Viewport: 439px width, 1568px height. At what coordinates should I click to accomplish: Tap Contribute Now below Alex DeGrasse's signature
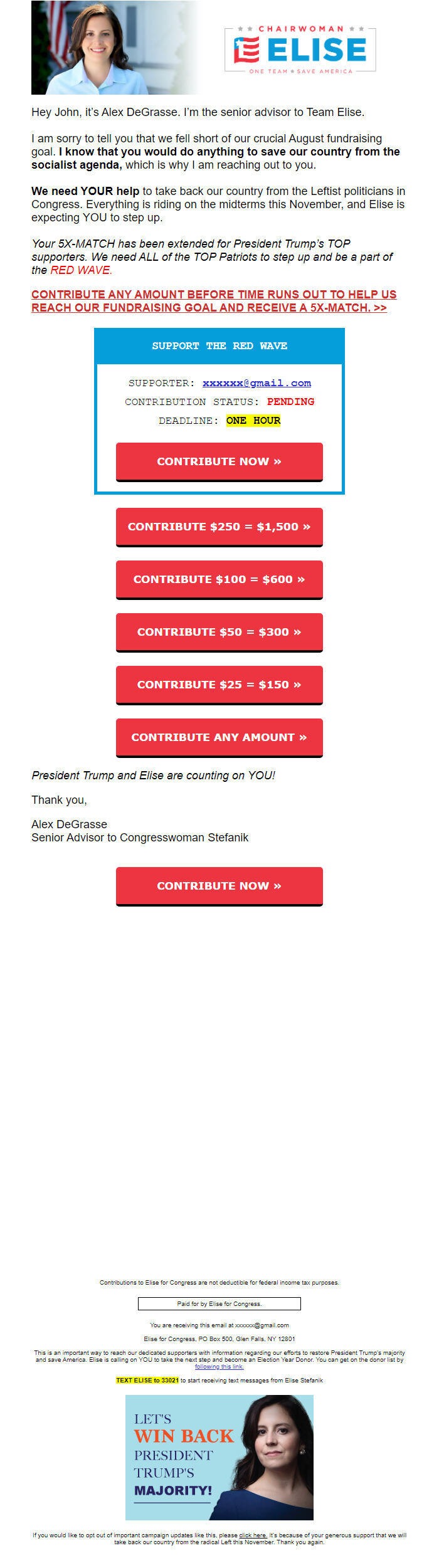[219, 886]
